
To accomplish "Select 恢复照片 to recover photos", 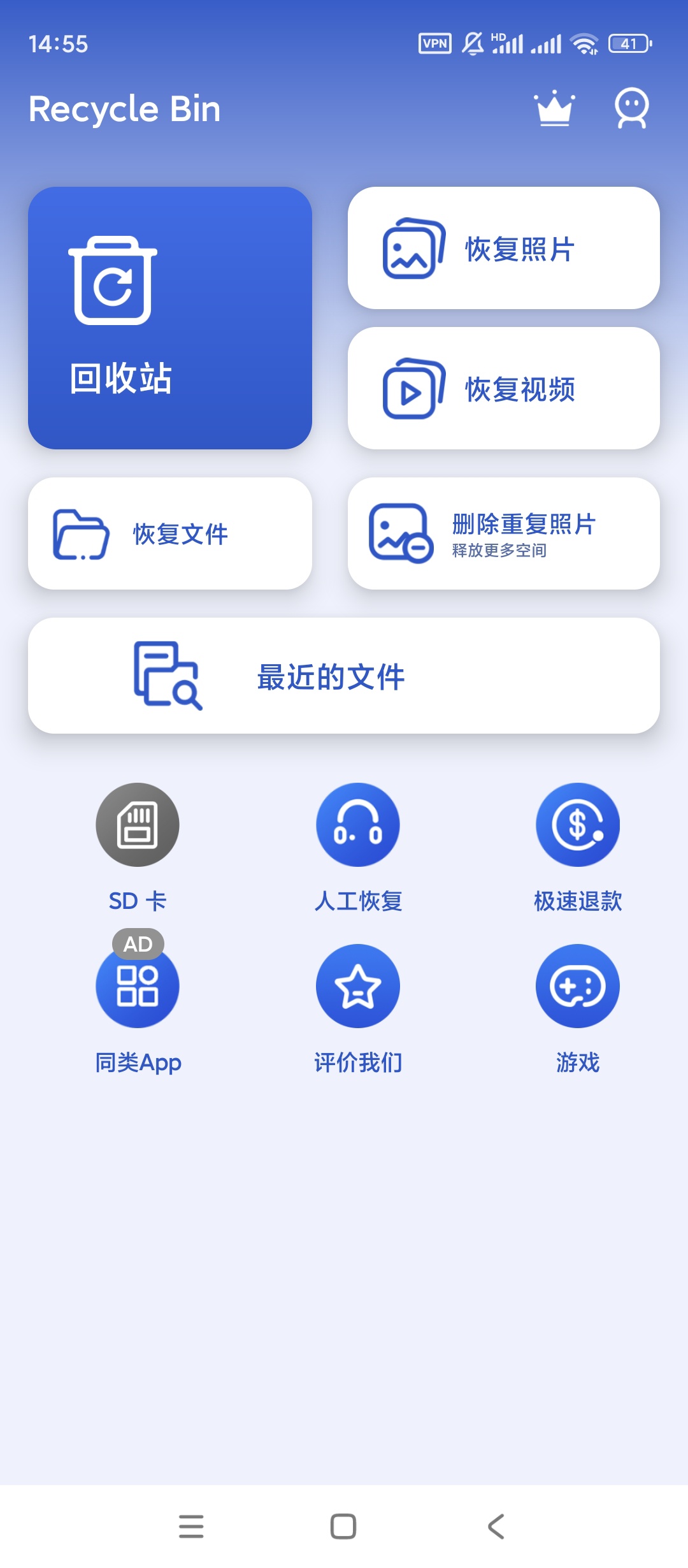I will click(x=503, y=248).
